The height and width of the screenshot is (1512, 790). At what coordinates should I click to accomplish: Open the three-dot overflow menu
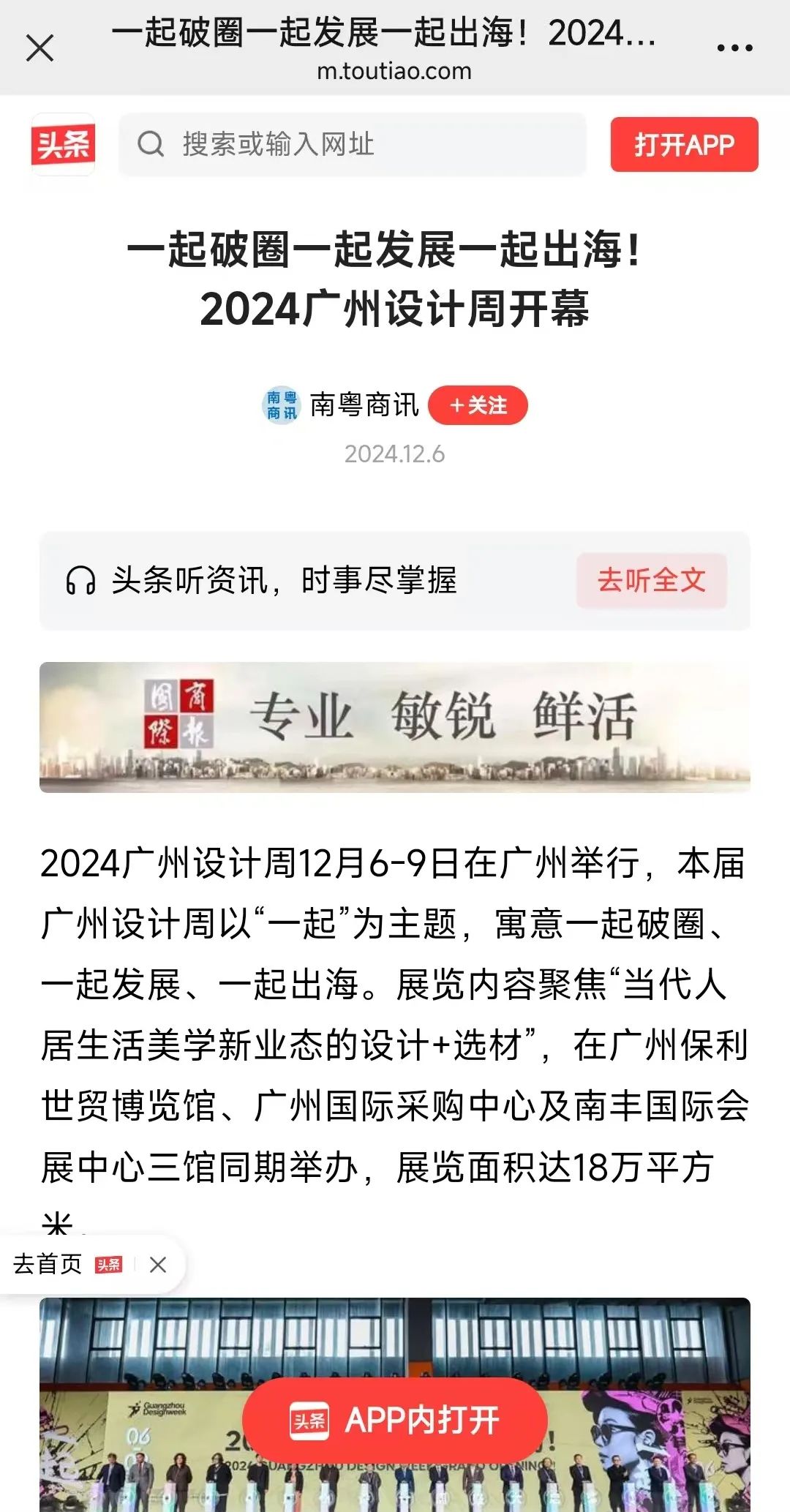(734, 48)
